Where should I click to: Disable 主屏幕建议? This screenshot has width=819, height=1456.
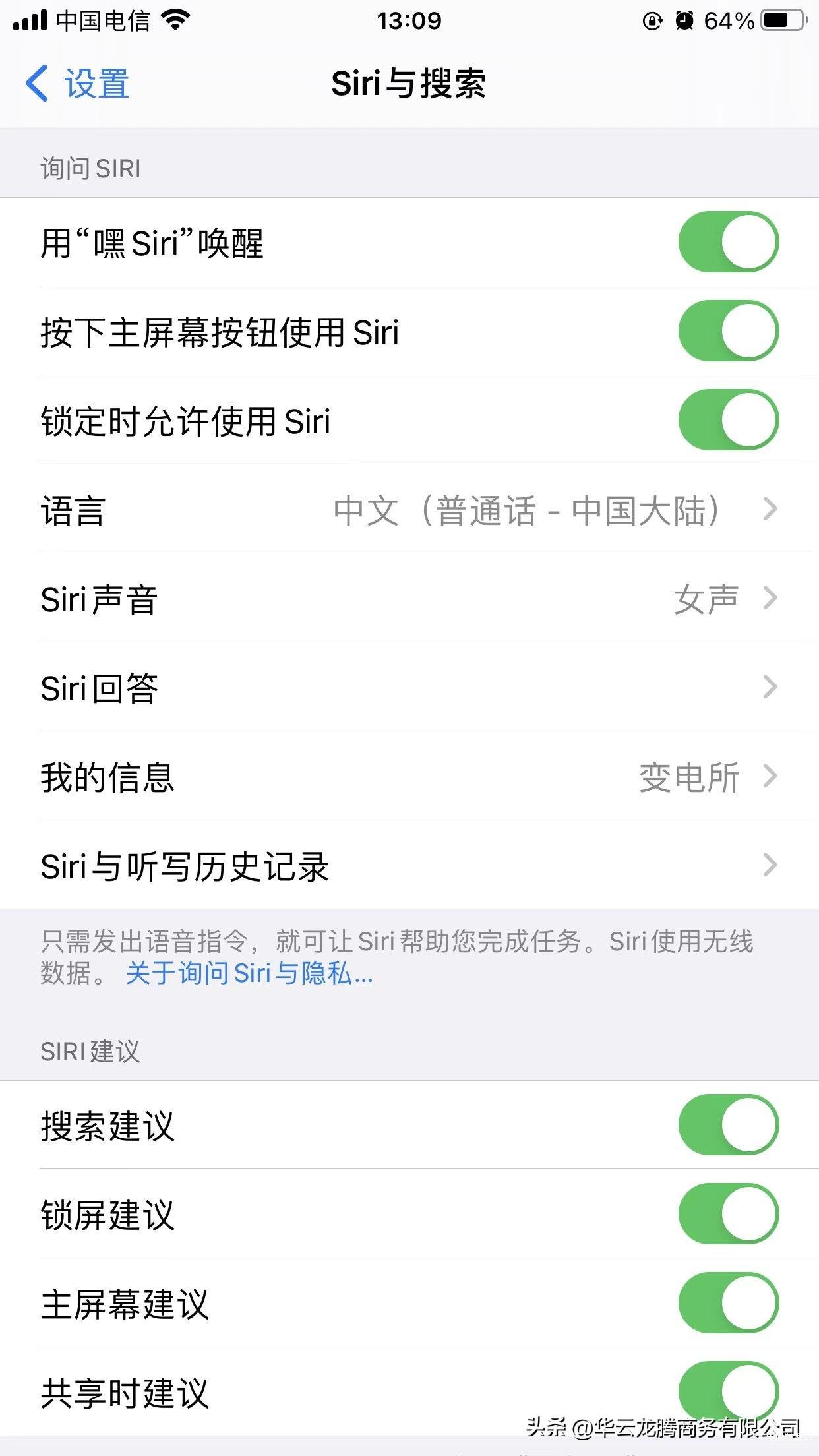pyautogui.click(x=728, y=1303)
